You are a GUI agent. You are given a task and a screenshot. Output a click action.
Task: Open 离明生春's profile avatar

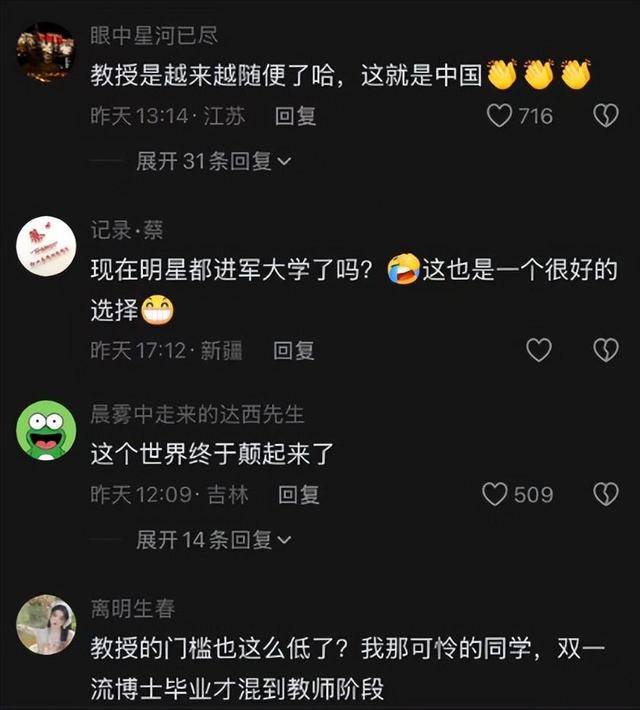tap(46, 625)
